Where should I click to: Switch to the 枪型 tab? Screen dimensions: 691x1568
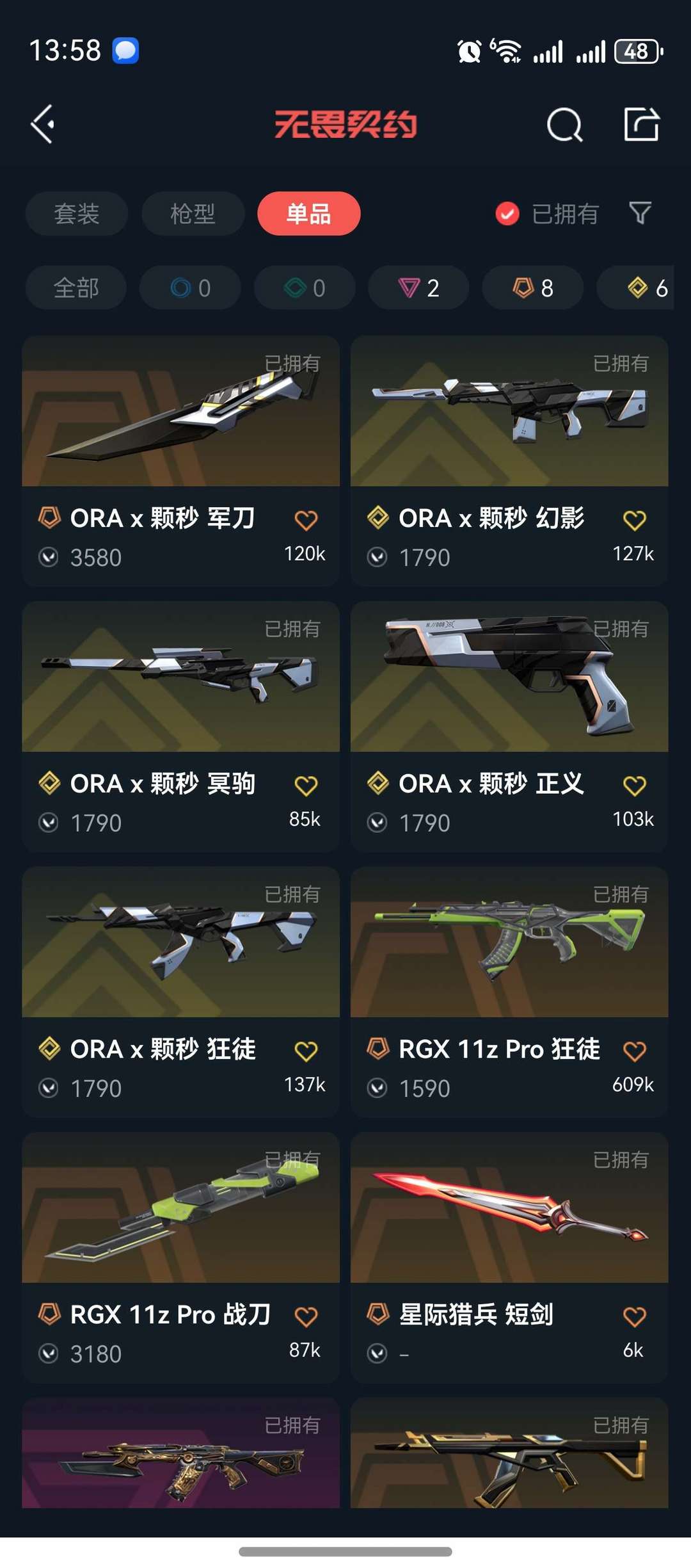pos(193,214)
